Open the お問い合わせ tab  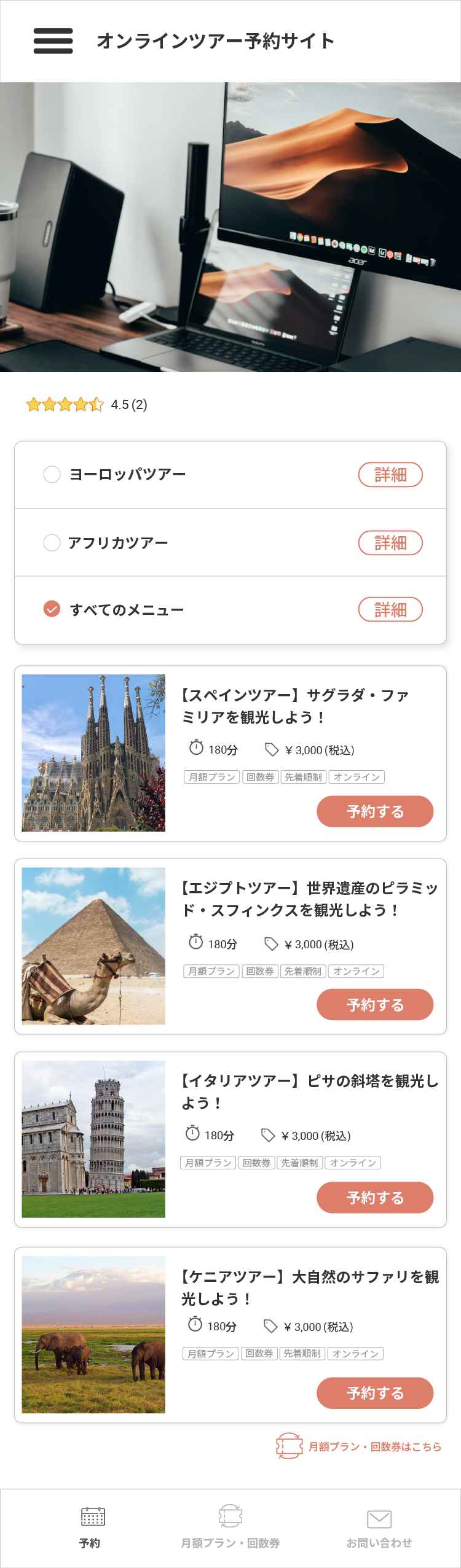pyautogui.click(x=379, y=1527)
